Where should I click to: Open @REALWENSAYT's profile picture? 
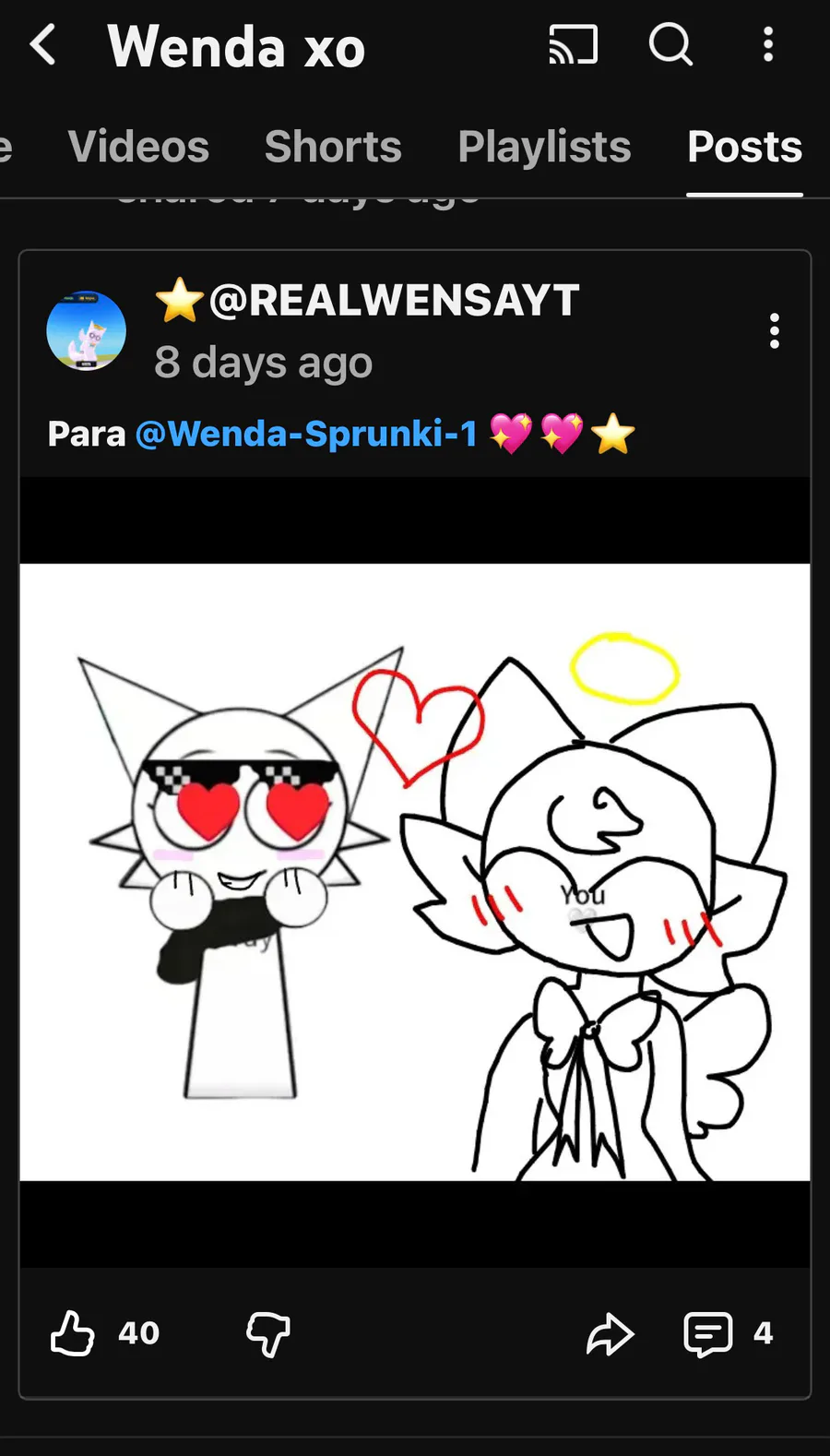pyautogui.click(x=86, y=330)
